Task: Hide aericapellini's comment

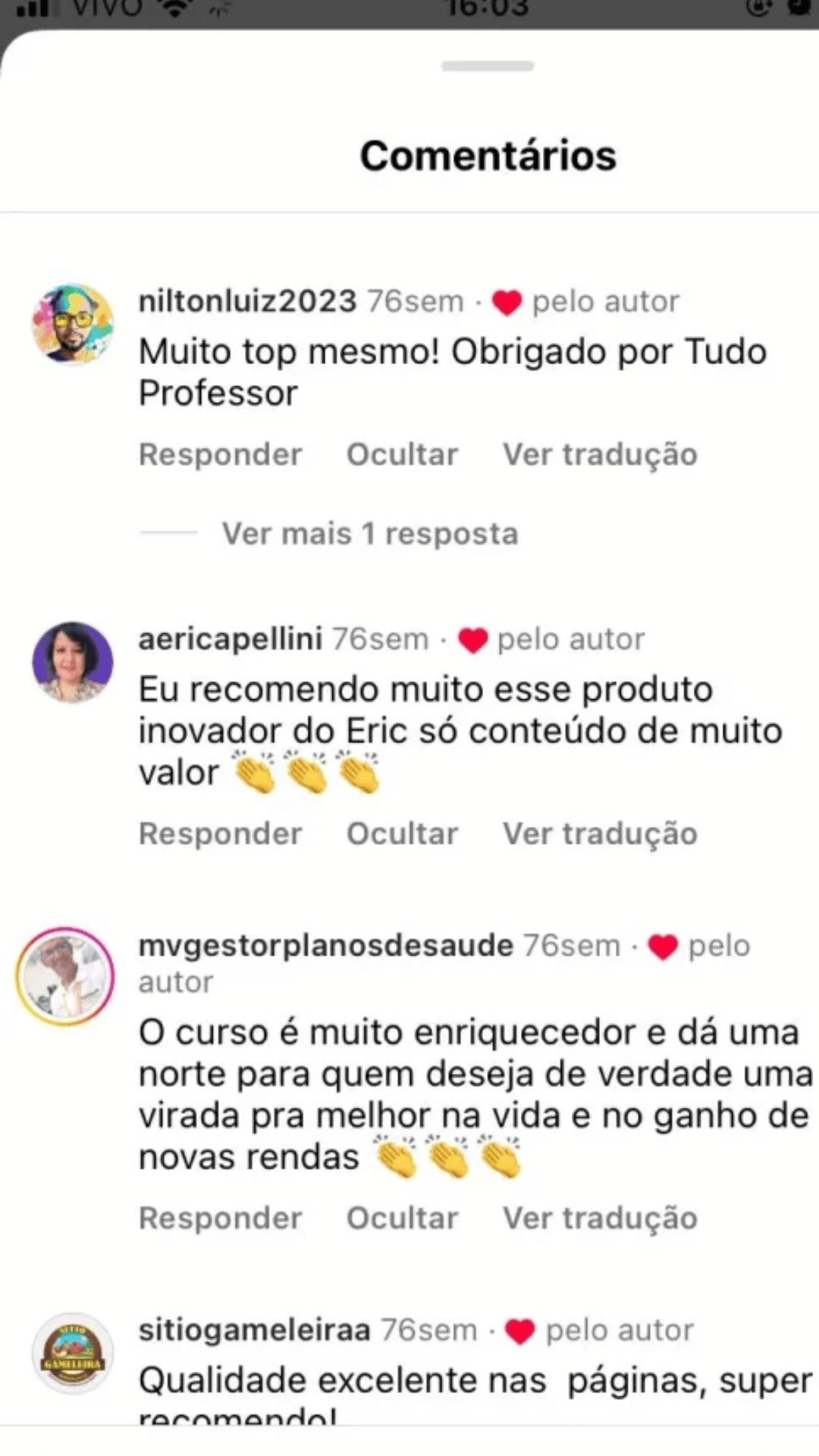Action: 402,834
